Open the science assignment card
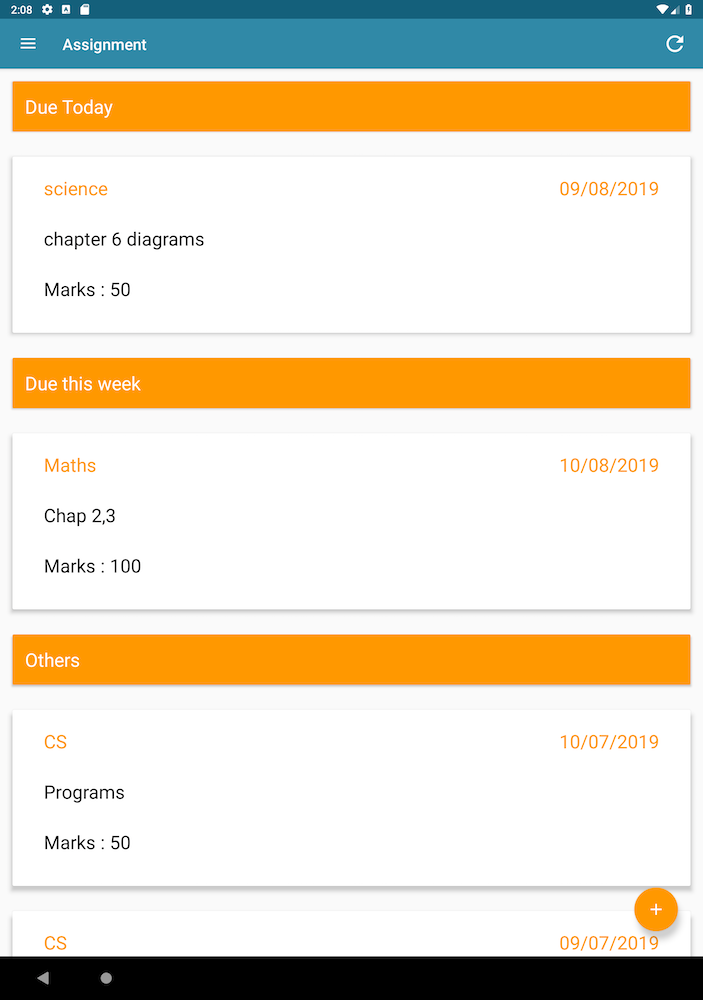Image resolution: width=703 pixels, height=1000 pixels. click(351, 244)
